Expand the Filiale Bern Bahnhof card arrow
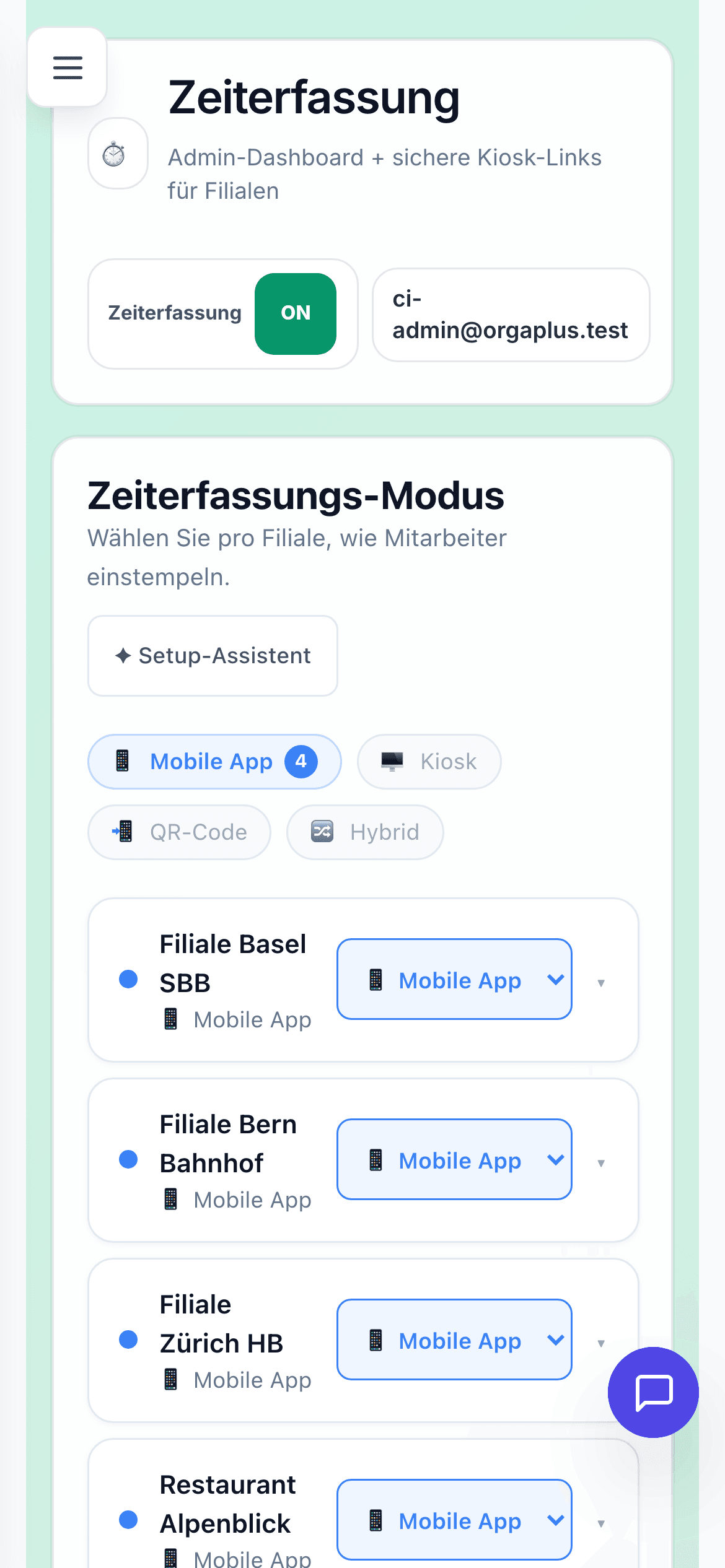Screen dimensions: 725x1568 [x=600, y=1163]
